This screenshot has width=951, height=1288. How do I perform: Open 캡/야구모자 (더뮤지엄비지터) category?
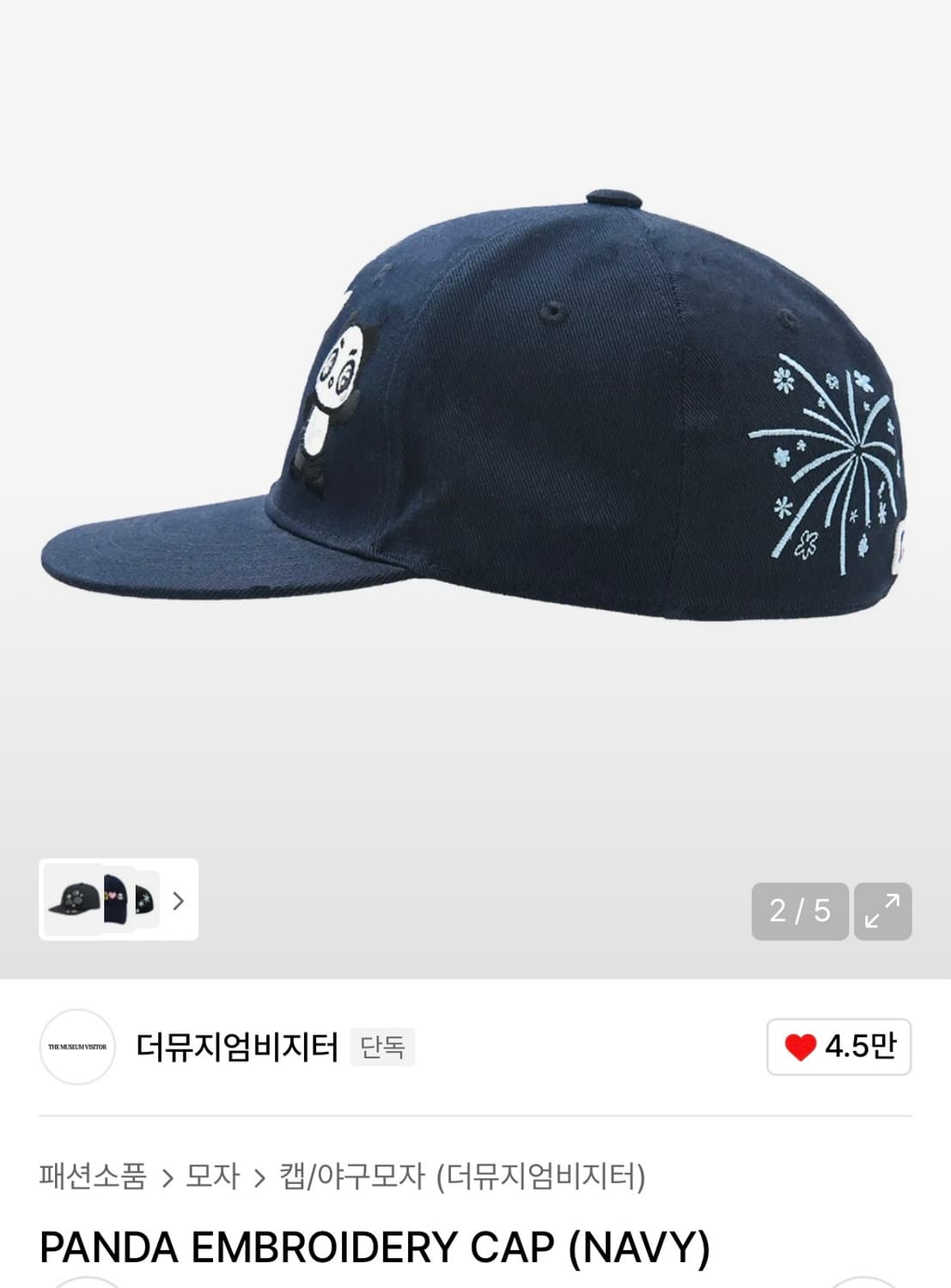point(462,1176)
